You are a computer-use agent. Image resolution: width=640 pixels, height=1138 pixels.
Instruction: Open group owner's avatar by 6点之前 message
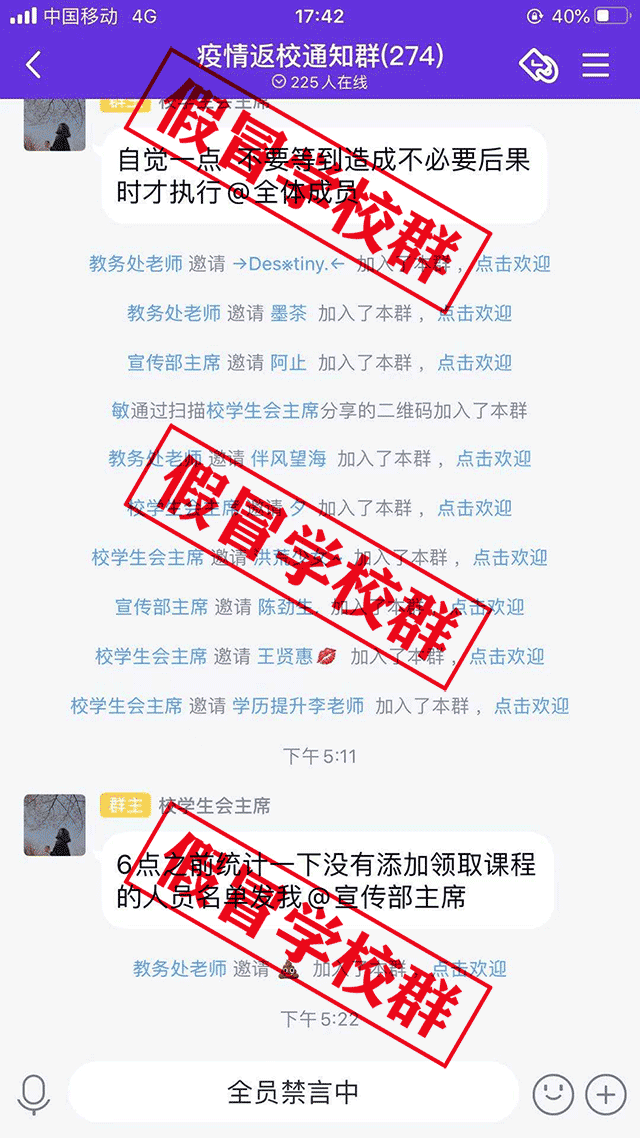(x=55, y=826)
